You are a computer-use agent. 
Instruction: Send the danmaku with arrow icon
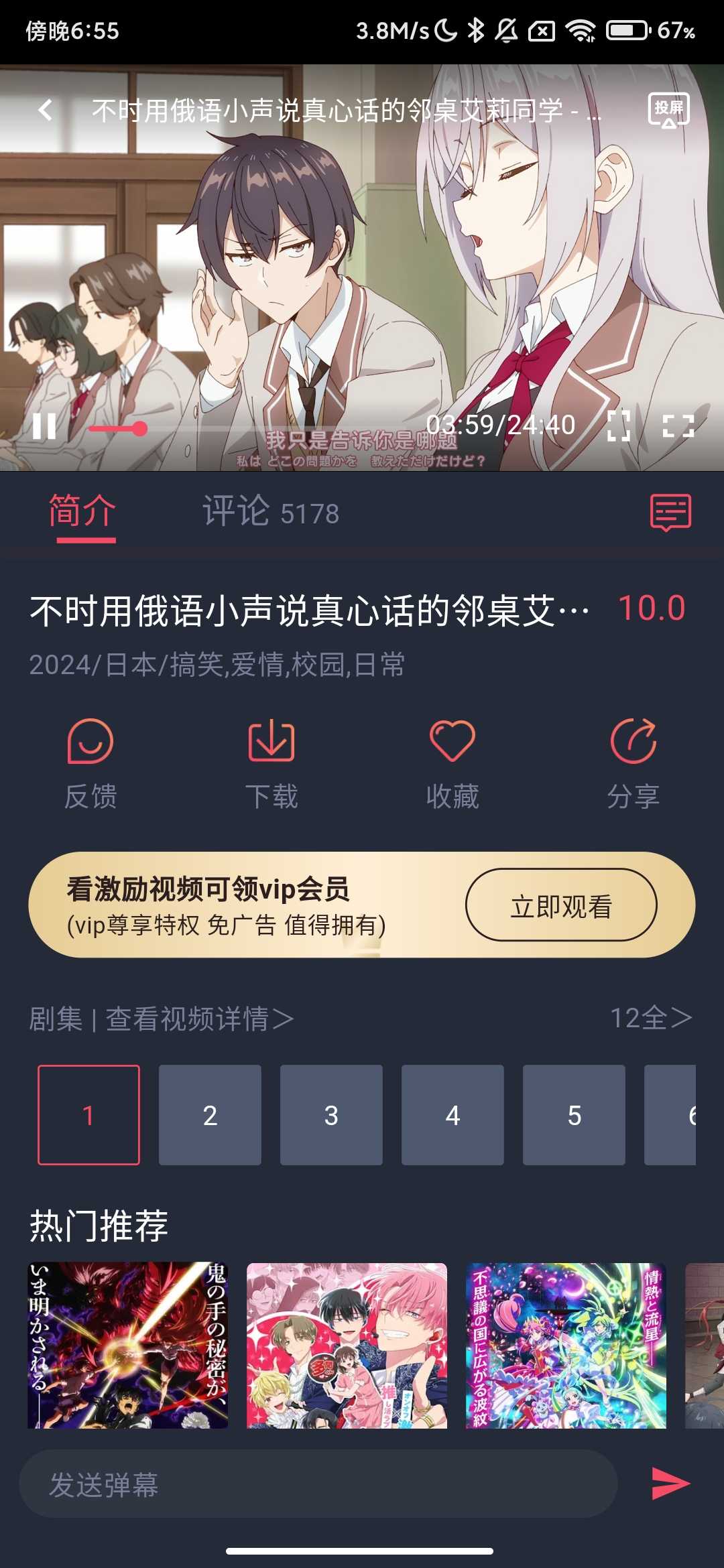tap(670, 1483)
